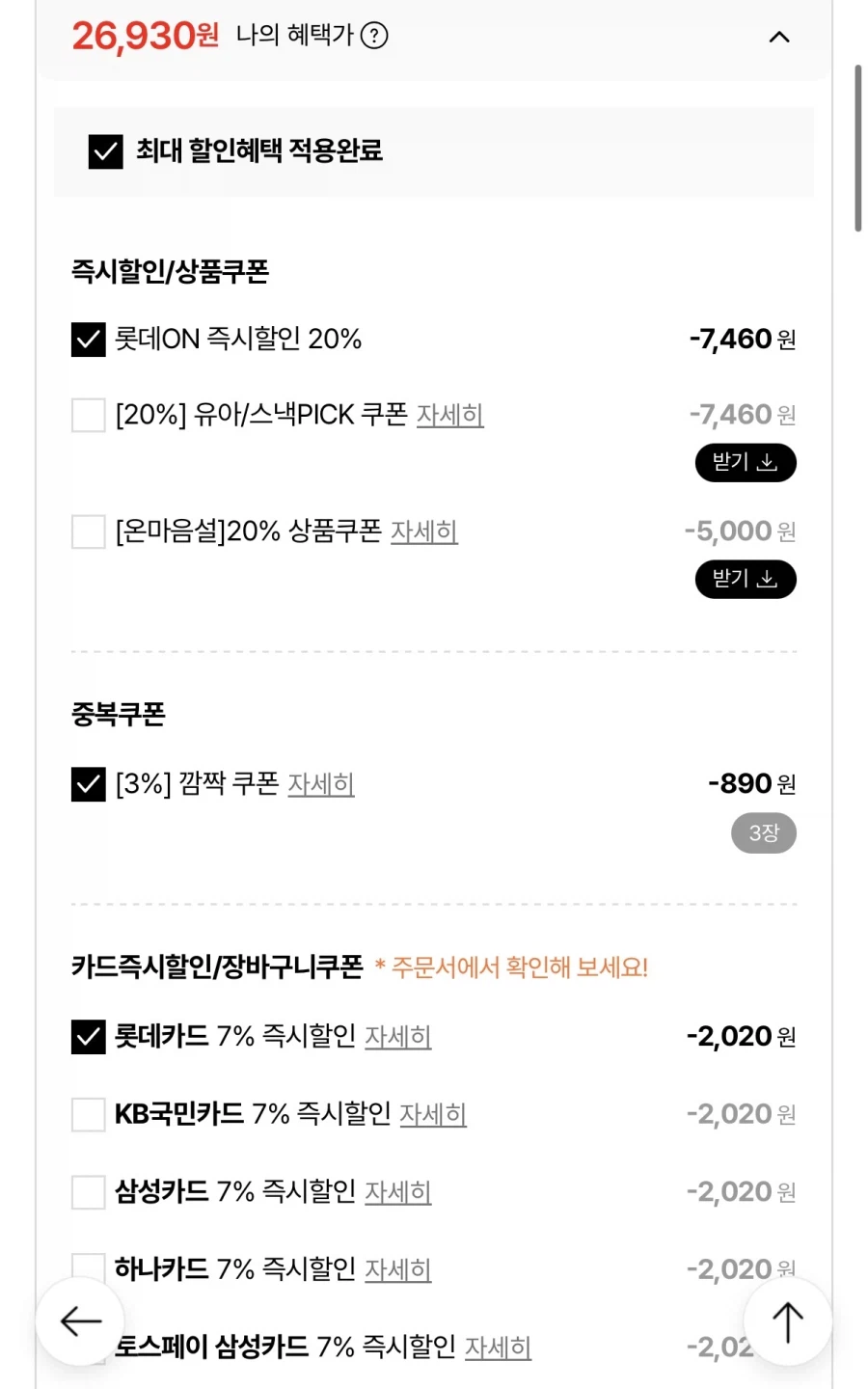Viewport: 868px width, 1389px height.
Task: Click the download icon on the first 받기 button
Action: coord(767,462)
